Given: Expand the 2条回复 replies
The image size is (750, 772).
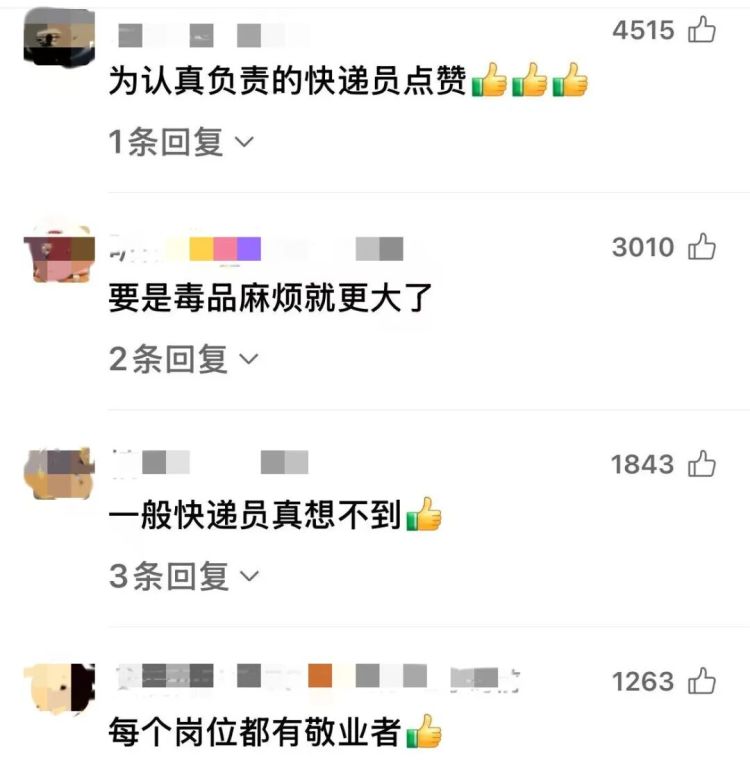Looking at the screenshot, I should [183, 359].
